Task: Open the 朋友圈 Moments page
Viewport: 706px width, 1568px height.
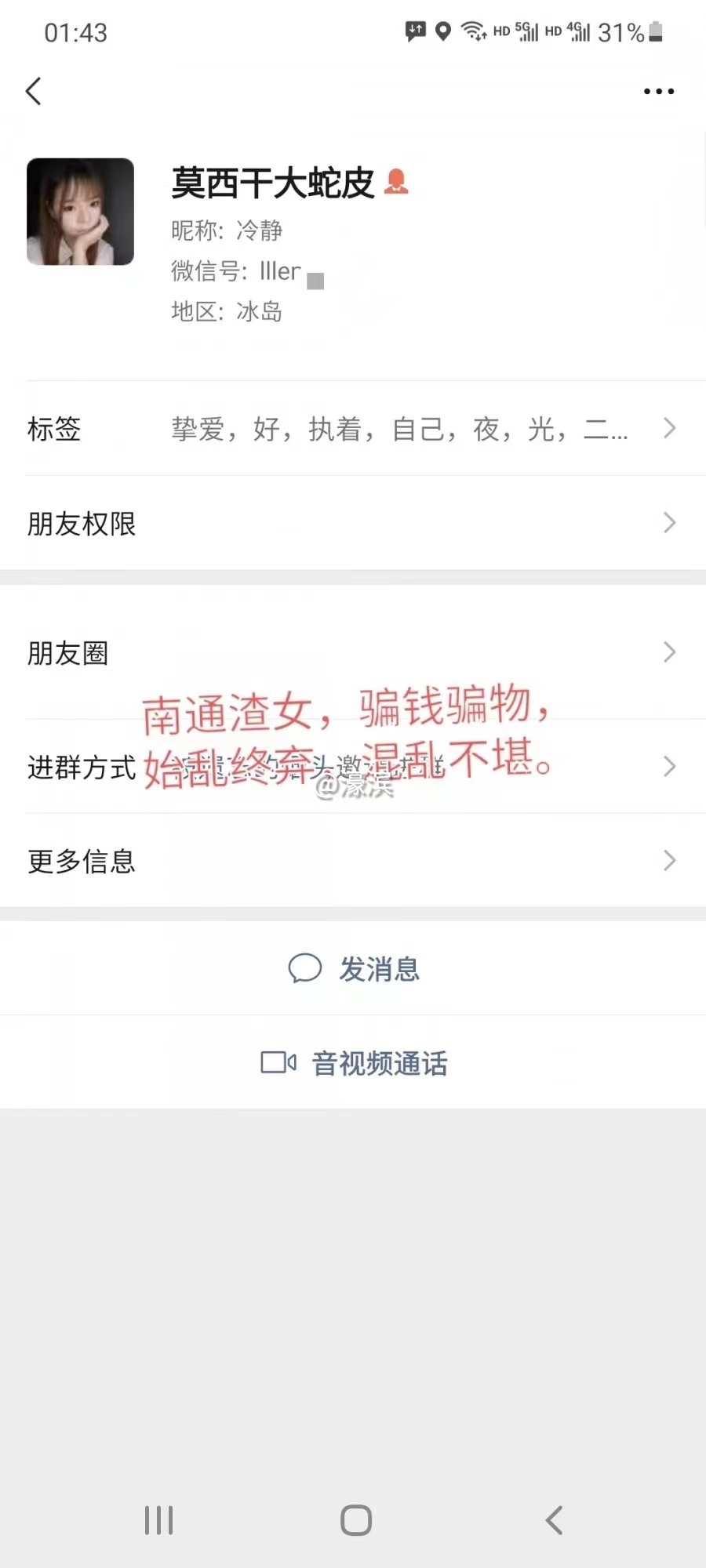Action: tap(353, 652)
